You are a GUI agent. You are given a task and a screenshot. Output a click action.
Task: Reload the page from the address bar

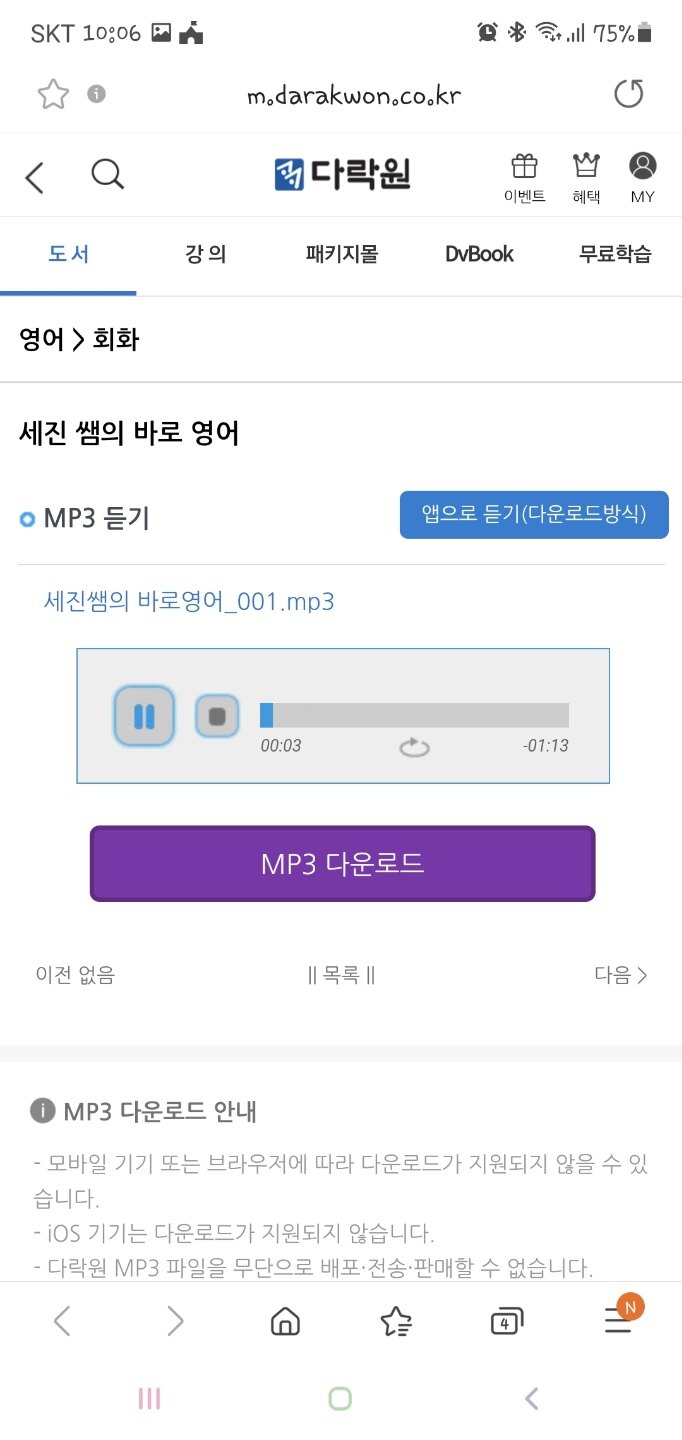tap(628, 95)
